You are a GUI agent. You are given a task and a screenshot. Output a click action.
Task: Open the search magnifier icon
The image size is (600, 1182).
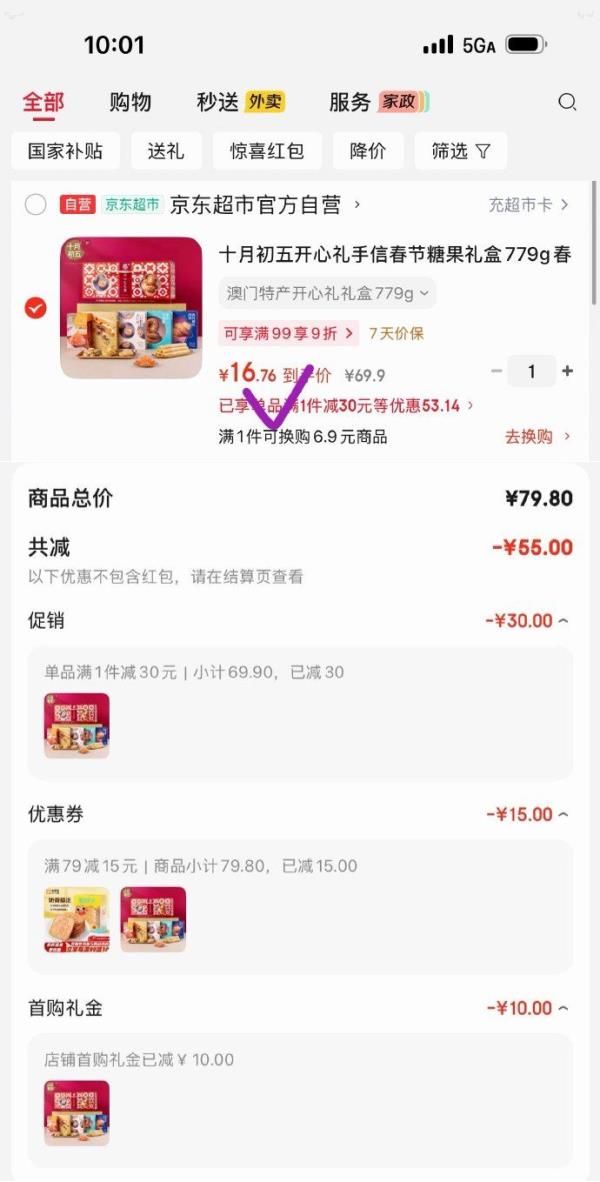coord(567,102)
